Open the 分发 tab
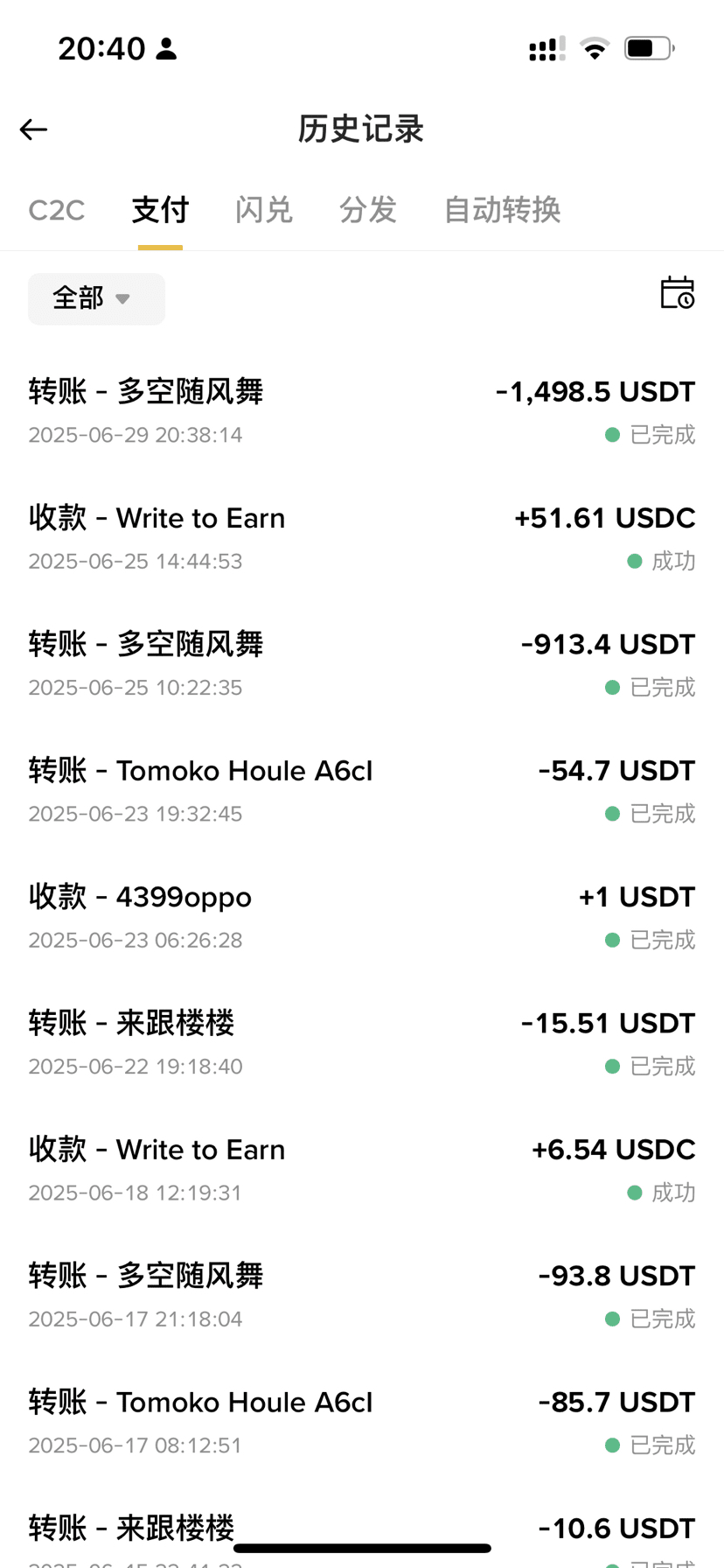 tap(368, 210)
